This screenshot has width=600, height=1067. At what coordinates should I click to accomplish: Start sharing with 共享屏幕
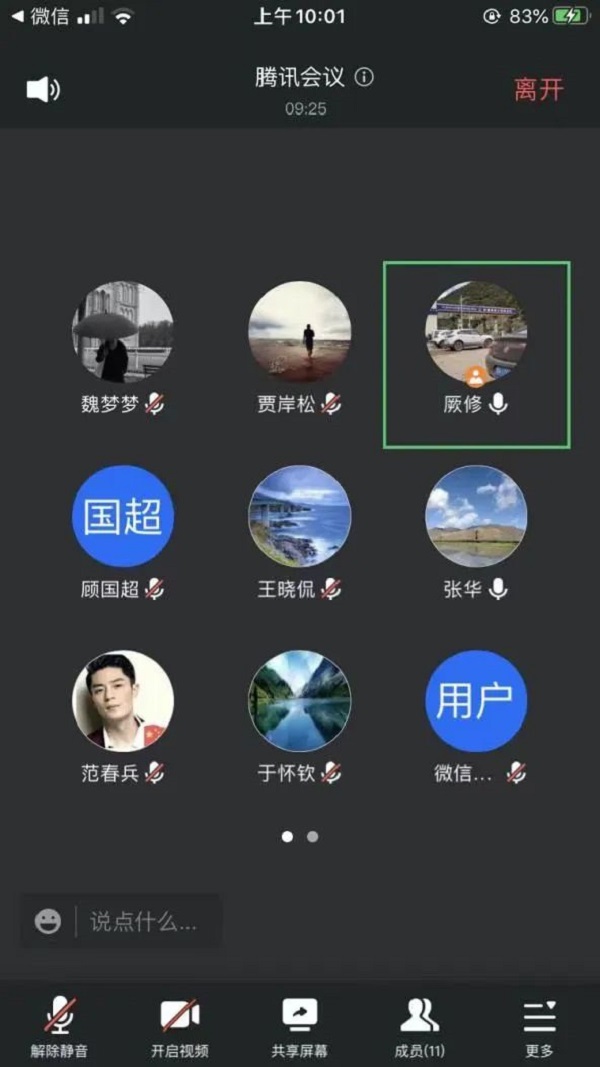[x=300, y=1027]
